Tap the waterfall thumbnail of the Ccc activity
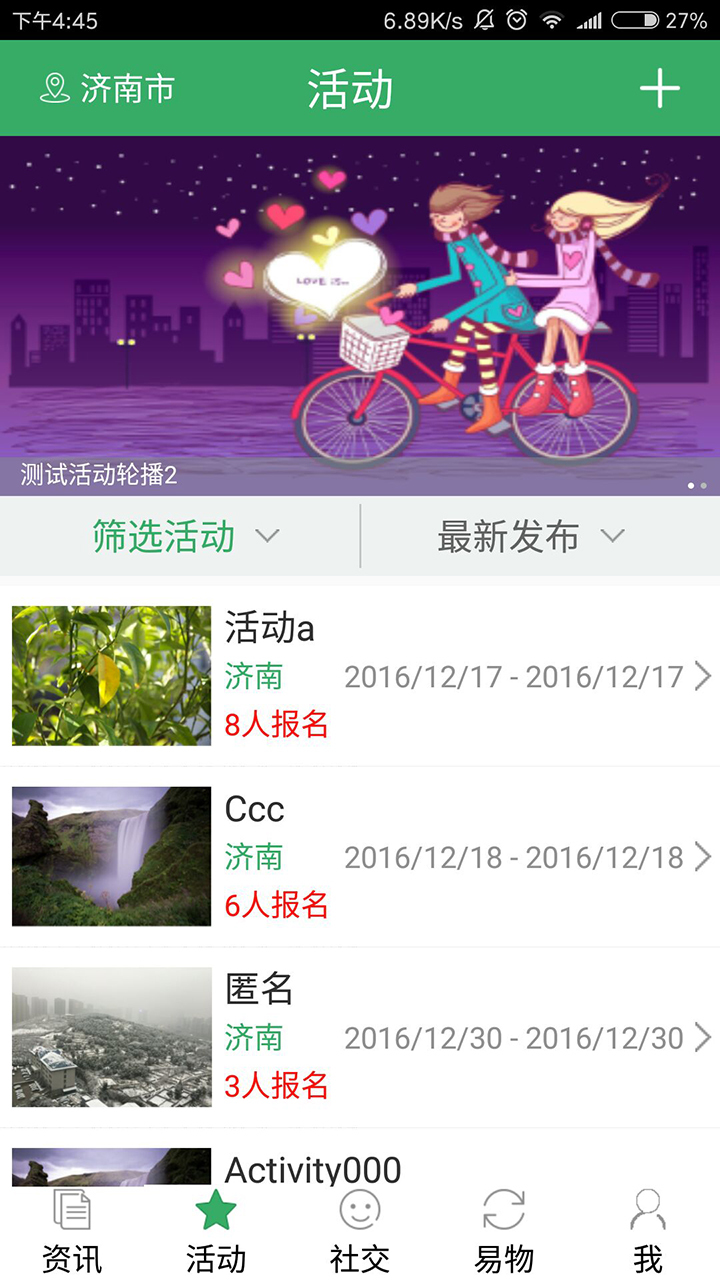 click(x=111, y=857)
